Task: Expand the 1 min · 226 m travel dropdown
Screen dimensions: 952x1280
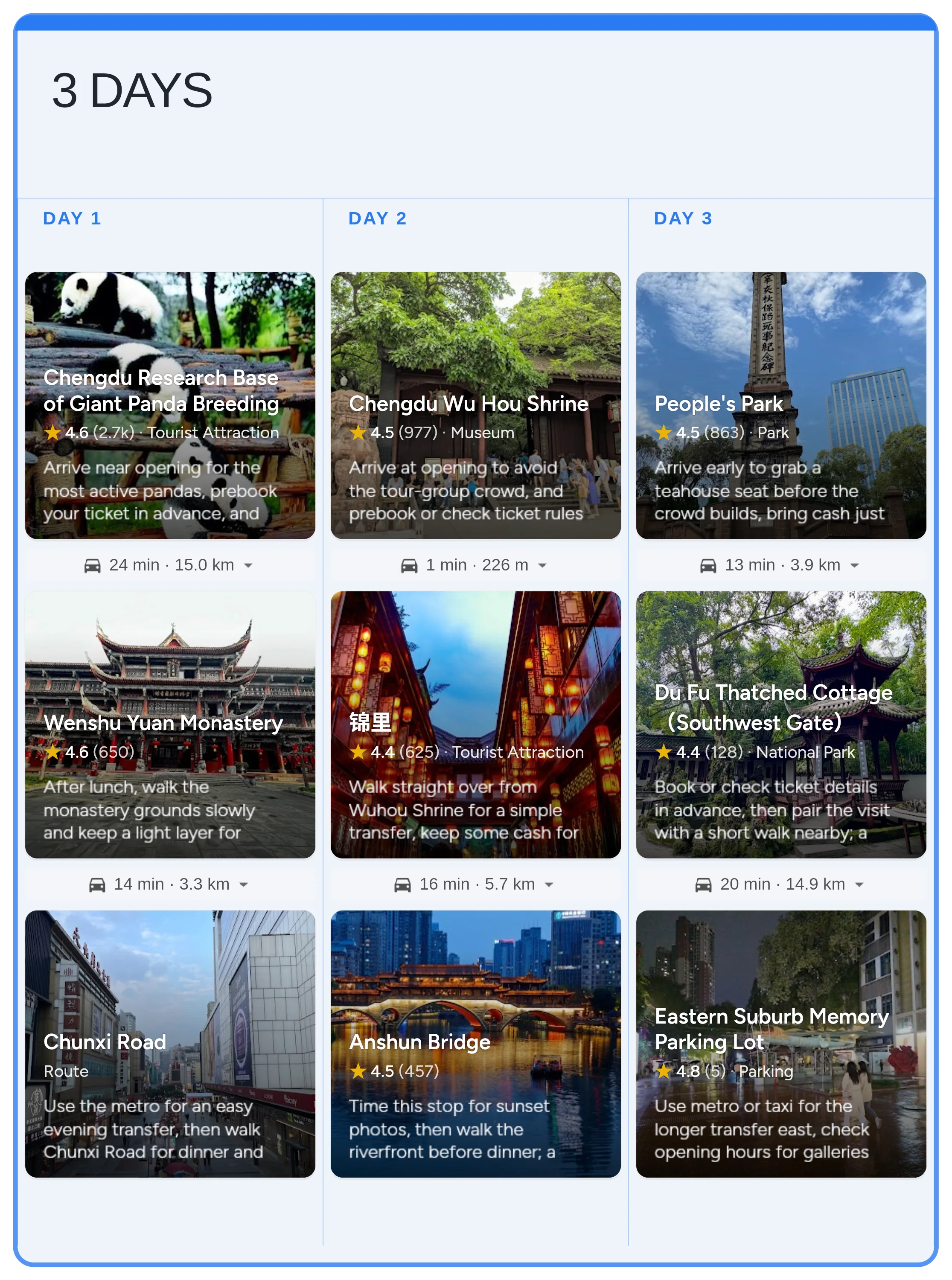Action: tap(542, 565)
